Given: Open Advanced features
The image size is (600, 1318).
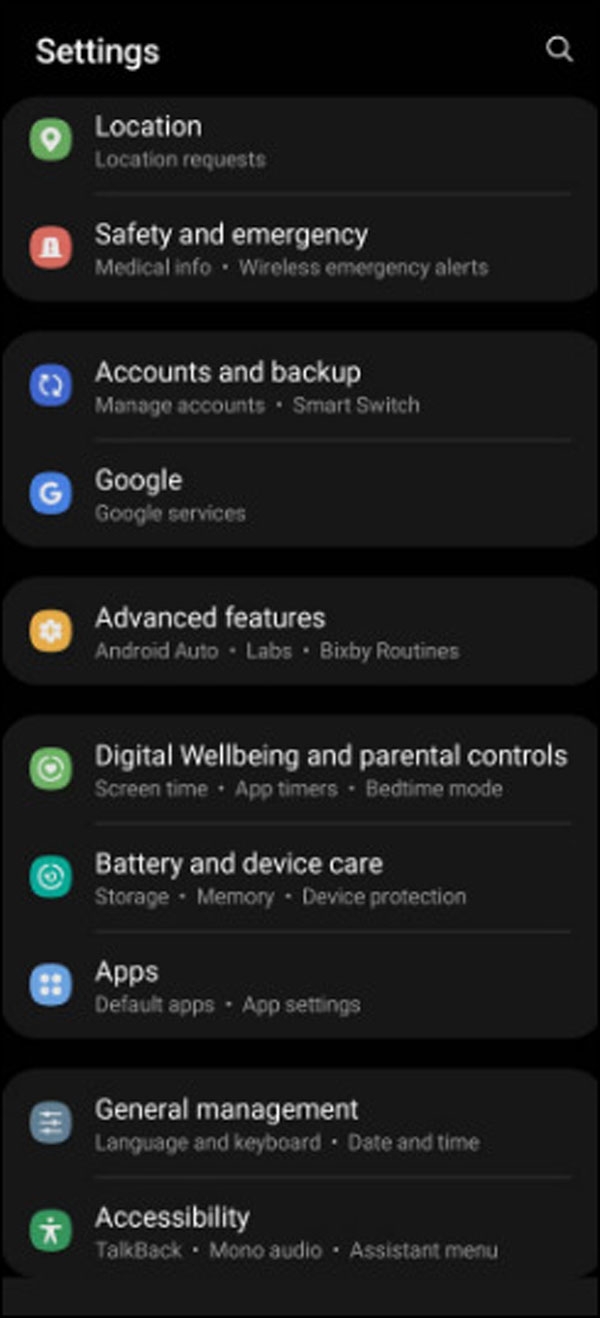Looking at the screenshot, I should click(x=300, y=633).
